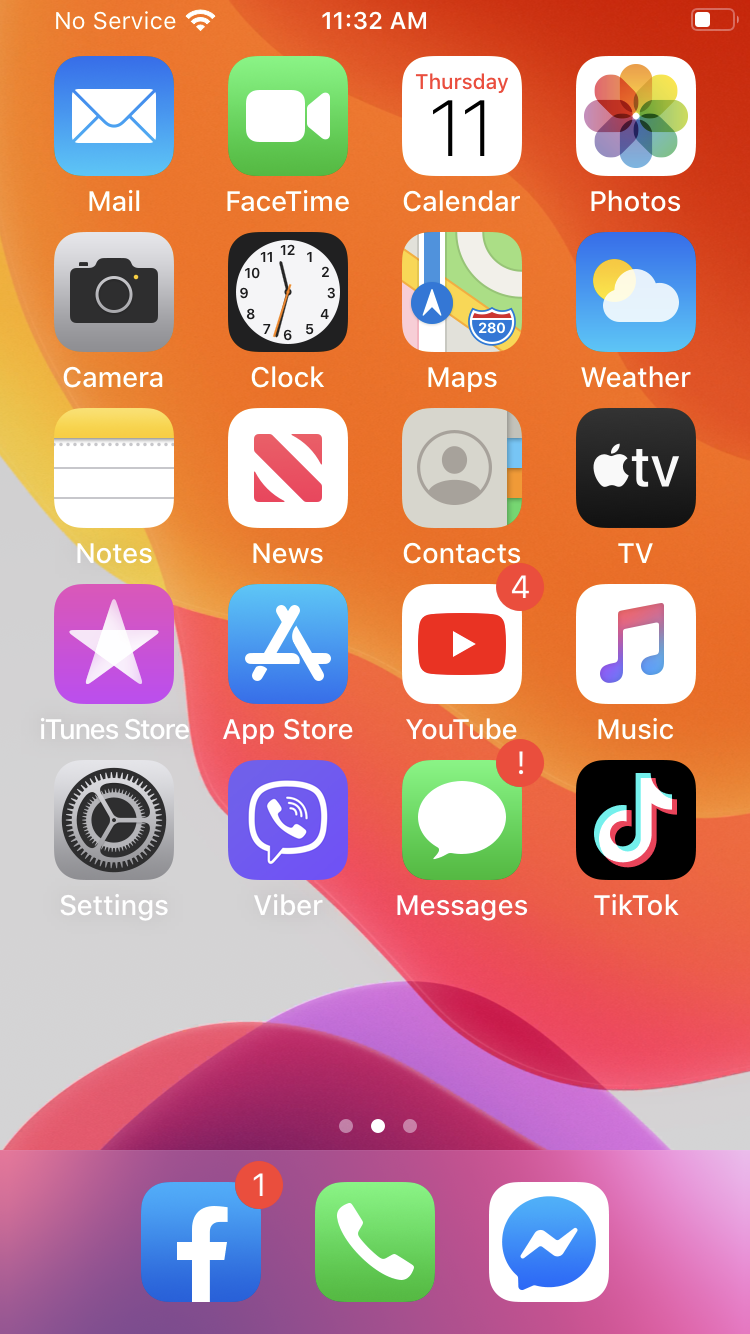
Task: Open the App Store
Action: coord(288,644)
